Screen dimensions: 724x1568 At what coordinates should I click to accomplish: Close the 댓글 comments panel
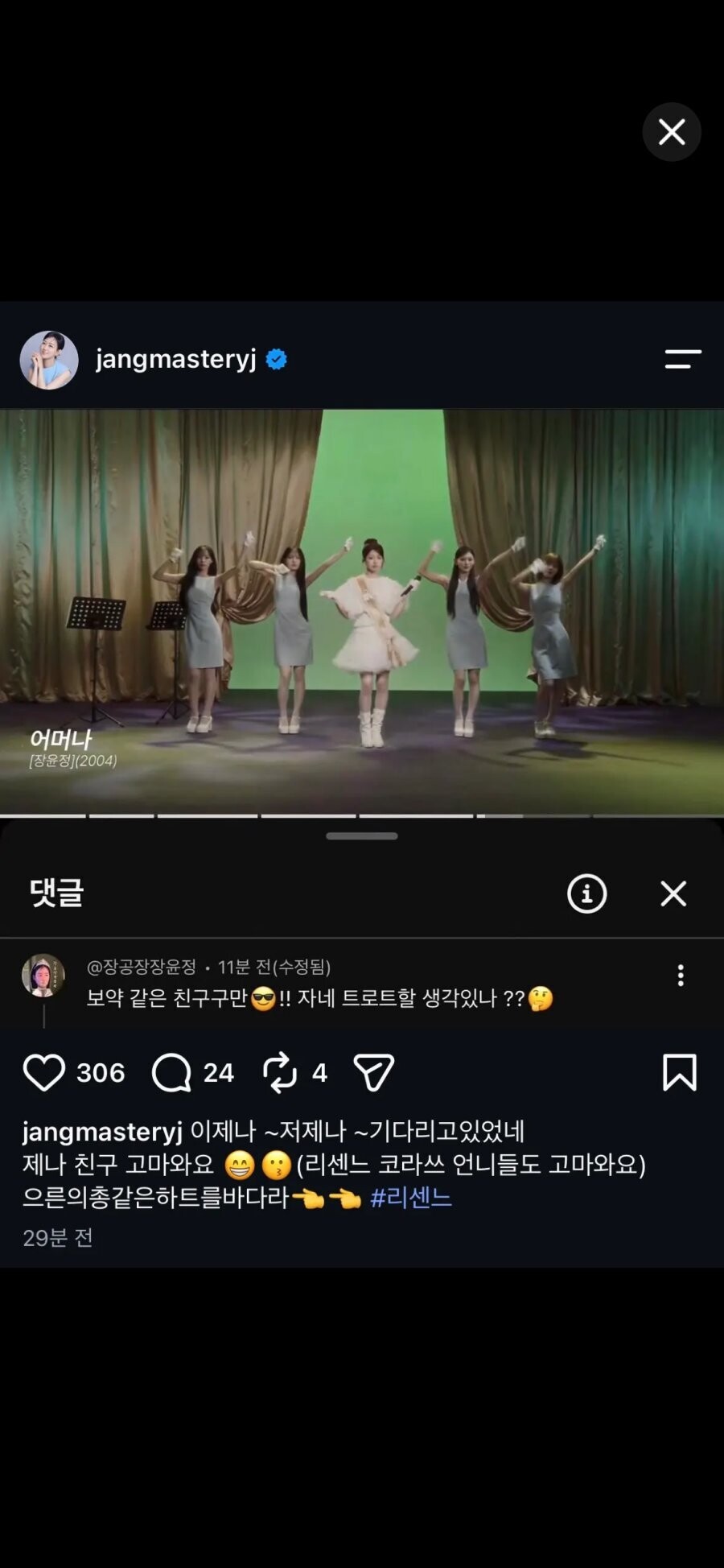pyautogui.click(x=673, y=893)
